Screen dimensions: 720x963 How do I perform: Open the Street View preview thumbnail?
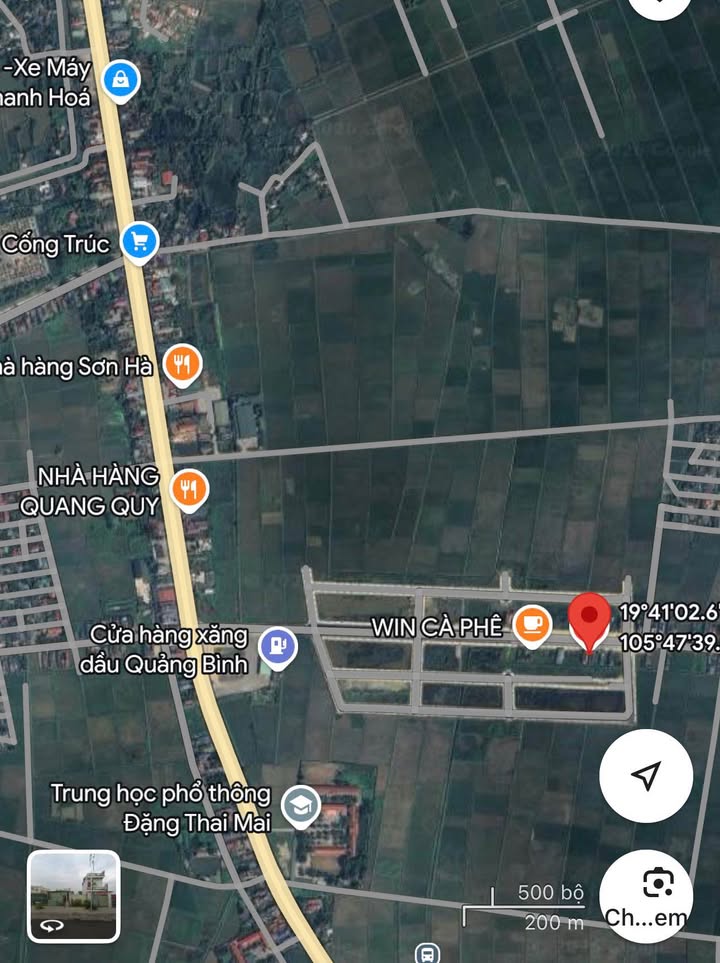coord(74,896)
